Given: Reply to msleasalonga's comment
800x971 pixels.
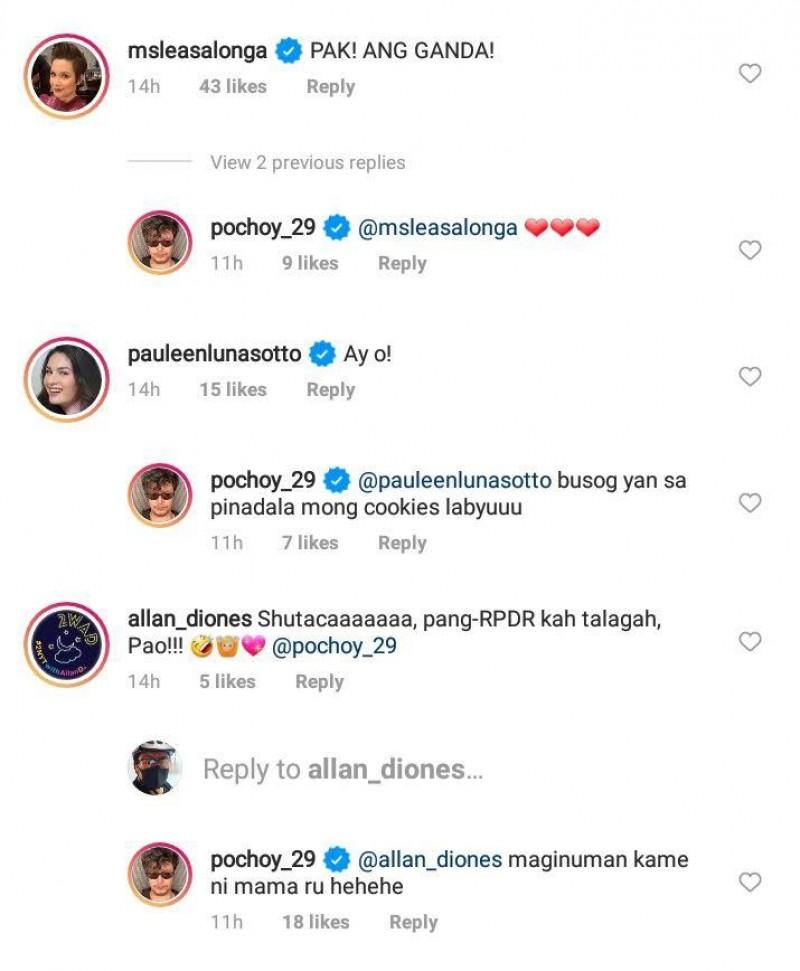Looking at the screenshot, I should [x=330, y=87].
